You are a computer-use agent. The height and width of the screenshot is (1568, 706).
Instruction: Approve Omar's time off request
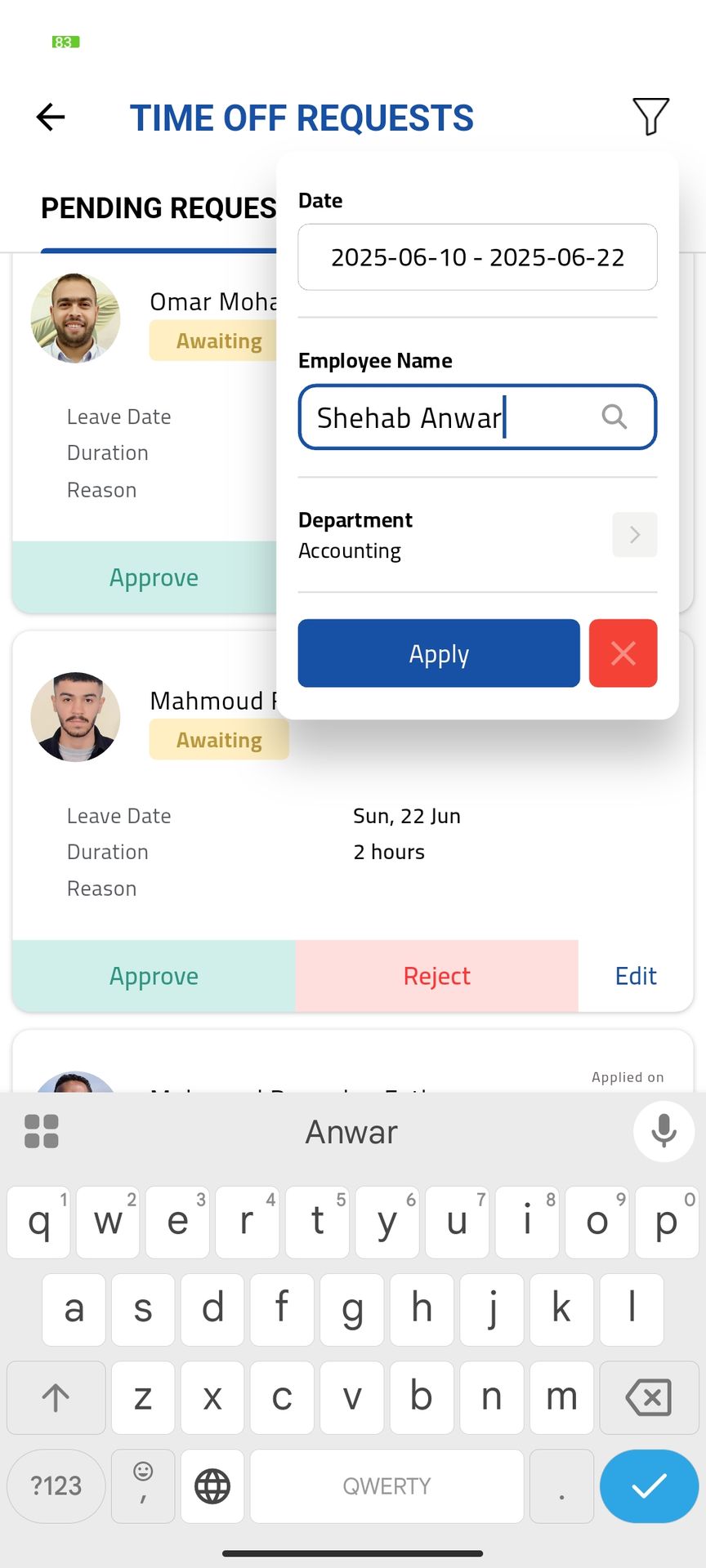click(154, 577)
